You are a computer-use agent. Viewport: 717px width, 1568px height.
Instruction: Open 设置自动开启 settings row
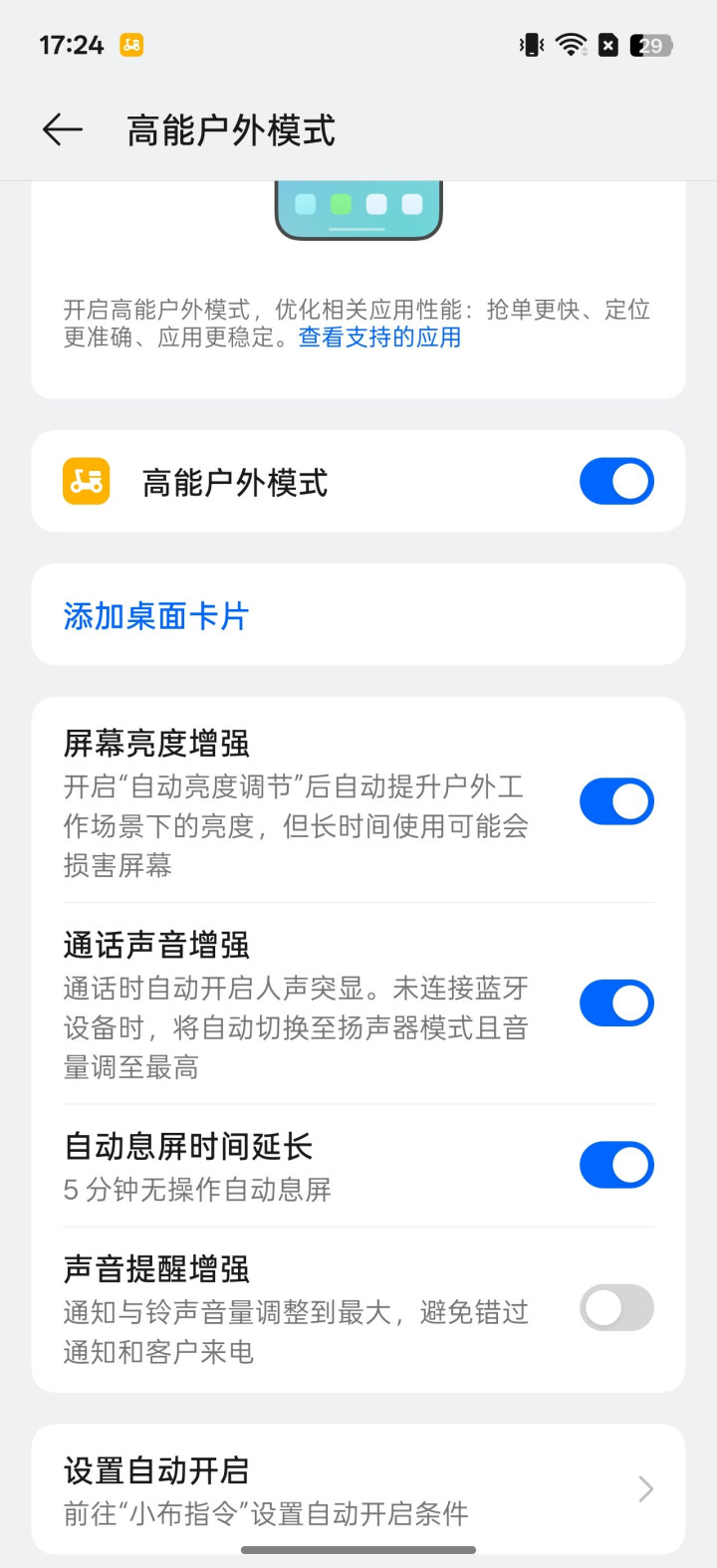click(x=358, y=1489)
